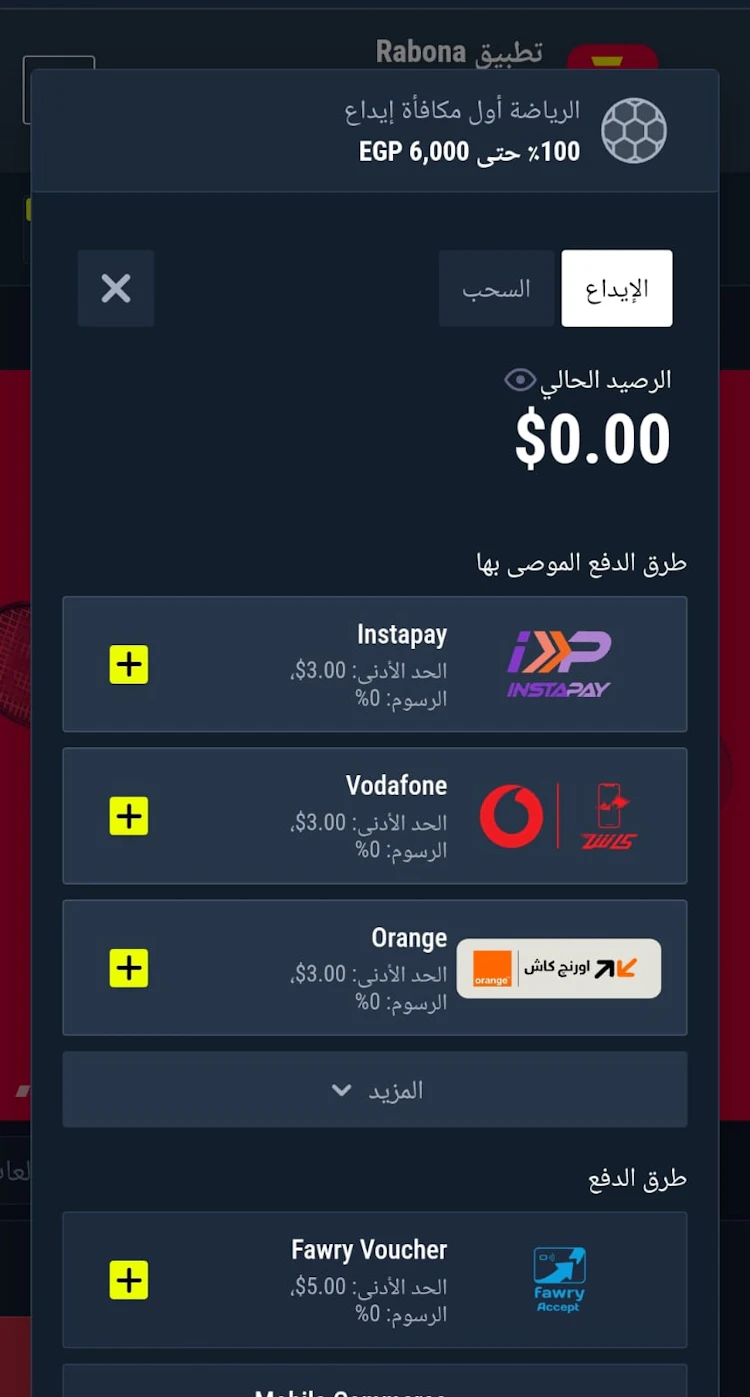
Task: Close the deposit dialog with X
Action: coord(116,288)
